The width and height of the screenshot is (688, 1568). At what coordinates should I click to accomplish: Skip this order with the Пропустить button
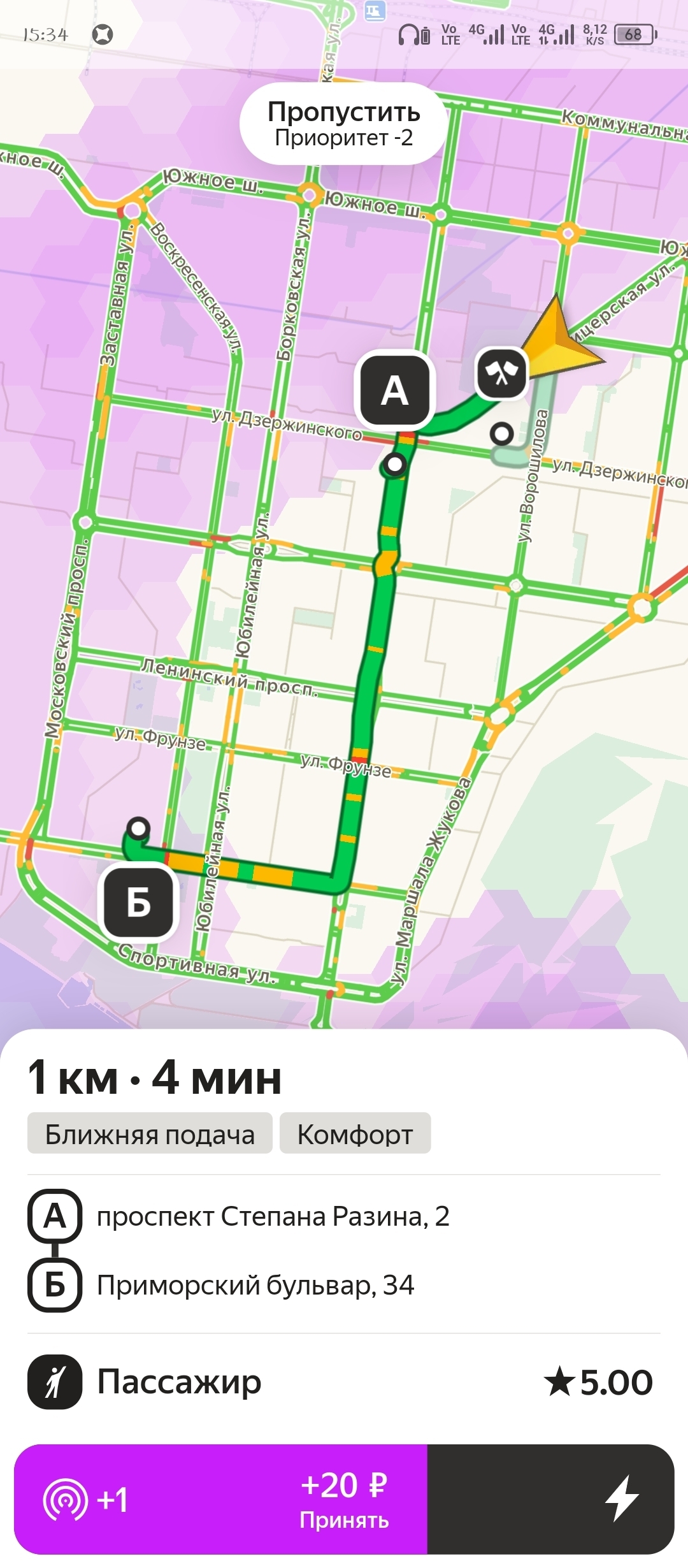(343, 124)
